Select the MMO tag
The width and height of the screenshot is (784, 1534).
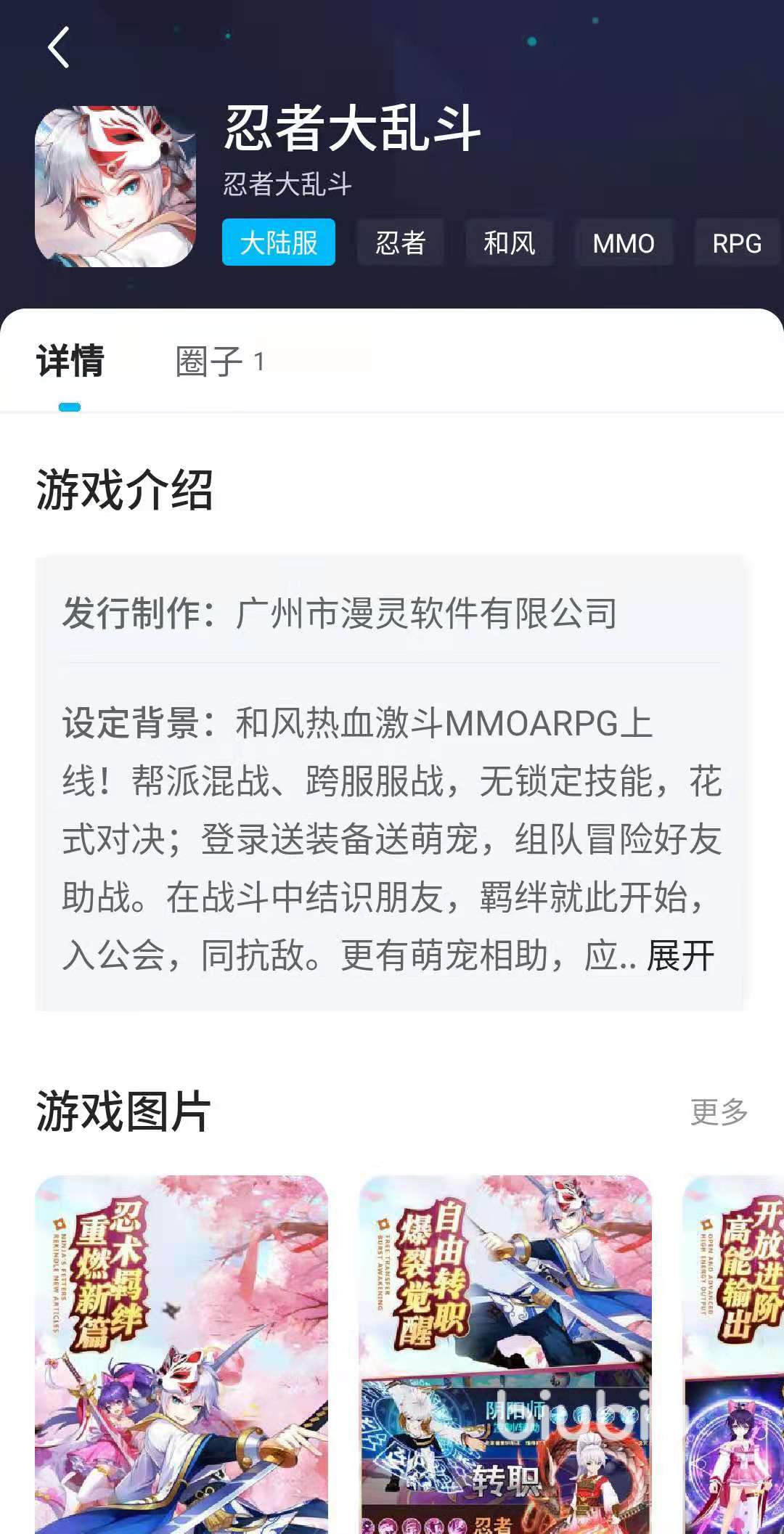point(623,242)
